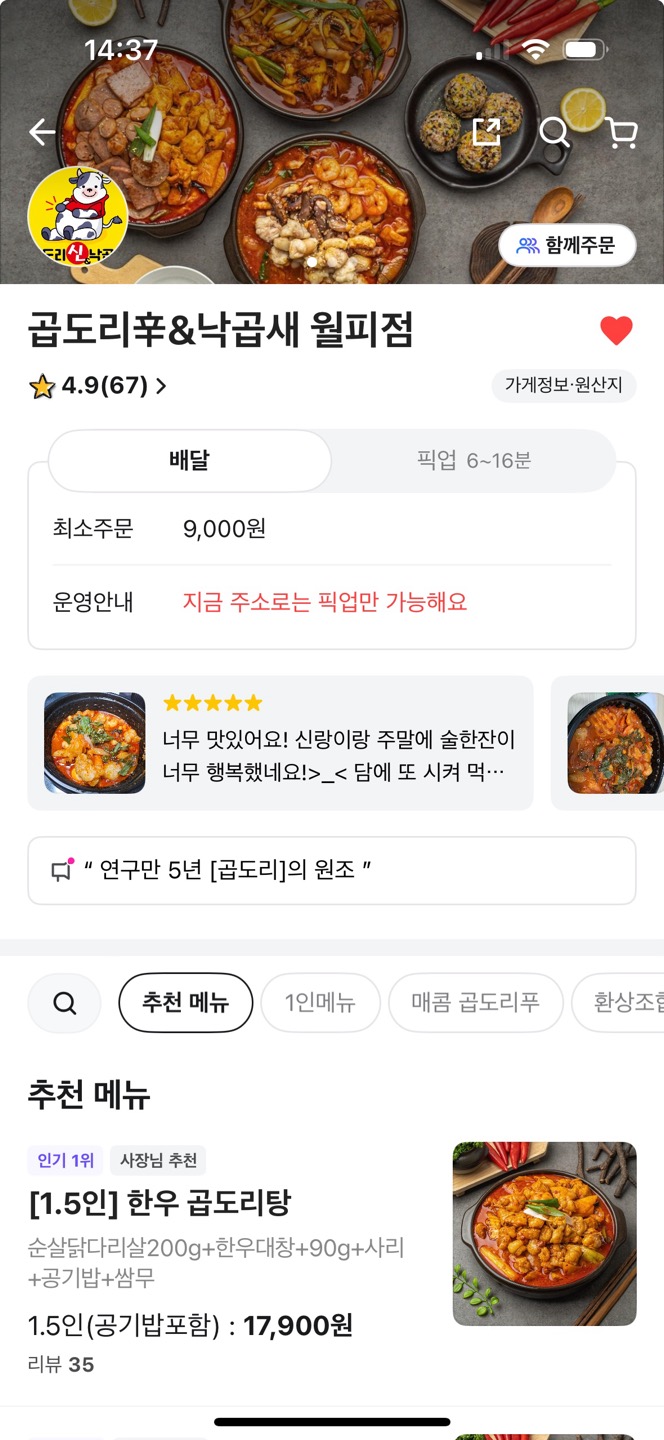
Task: View 가게정보·원산지 details
Action: click(563, 386)
